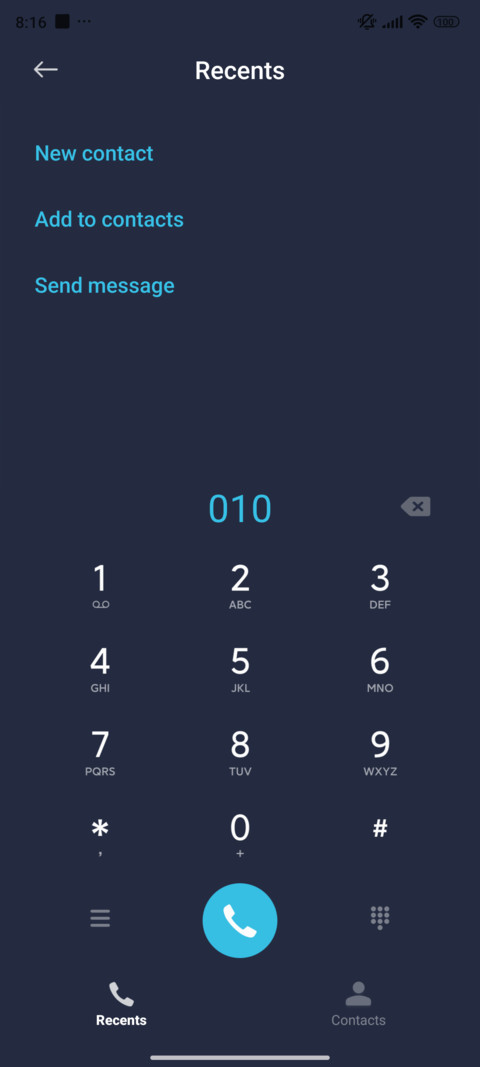480x1067 pixels.
Task: Tap the 6 MNO key
Action: 380,670
